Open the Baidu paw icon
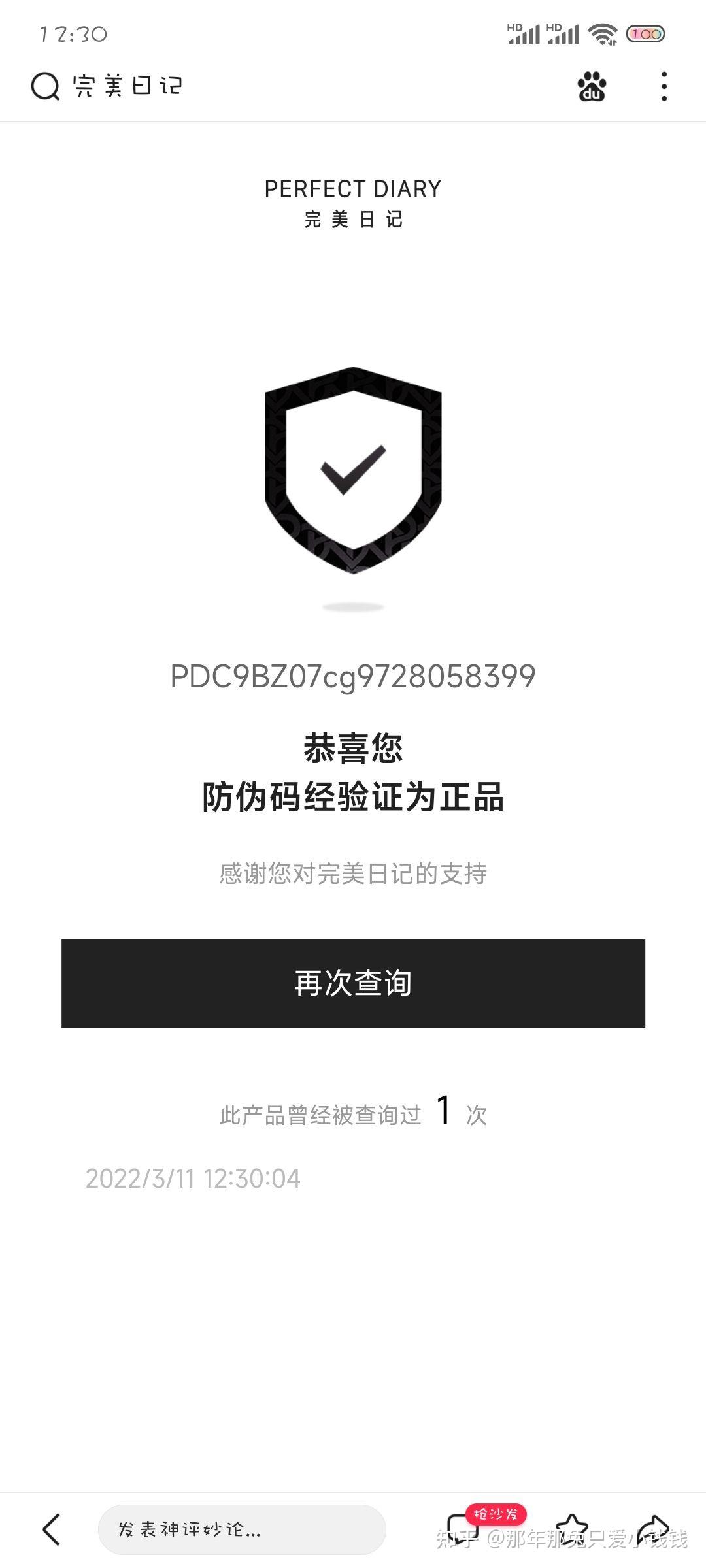 click(592, 86)
